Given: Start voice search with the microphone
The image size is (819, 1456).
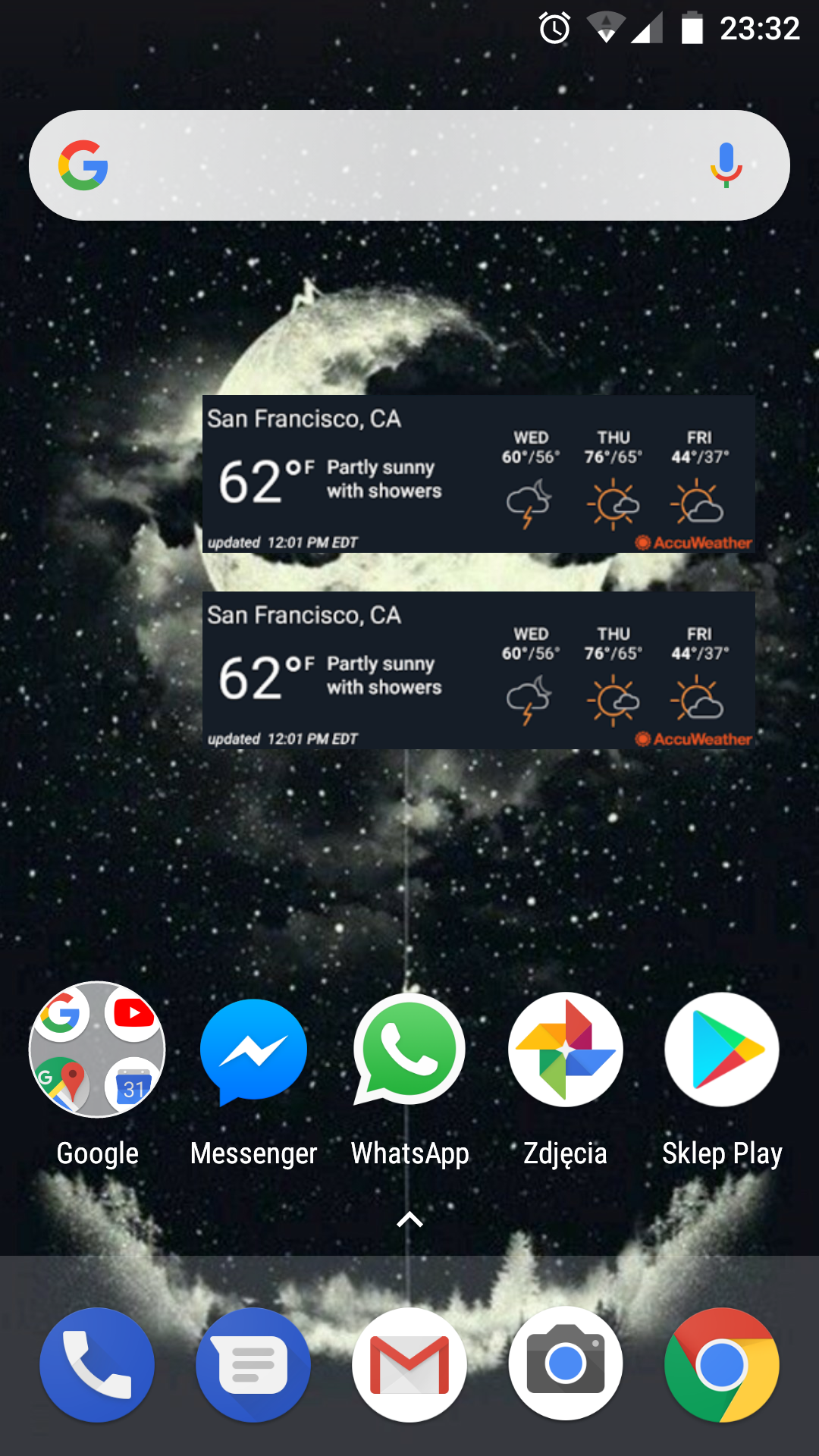Looking at the screenshot, I should (726, 165).
